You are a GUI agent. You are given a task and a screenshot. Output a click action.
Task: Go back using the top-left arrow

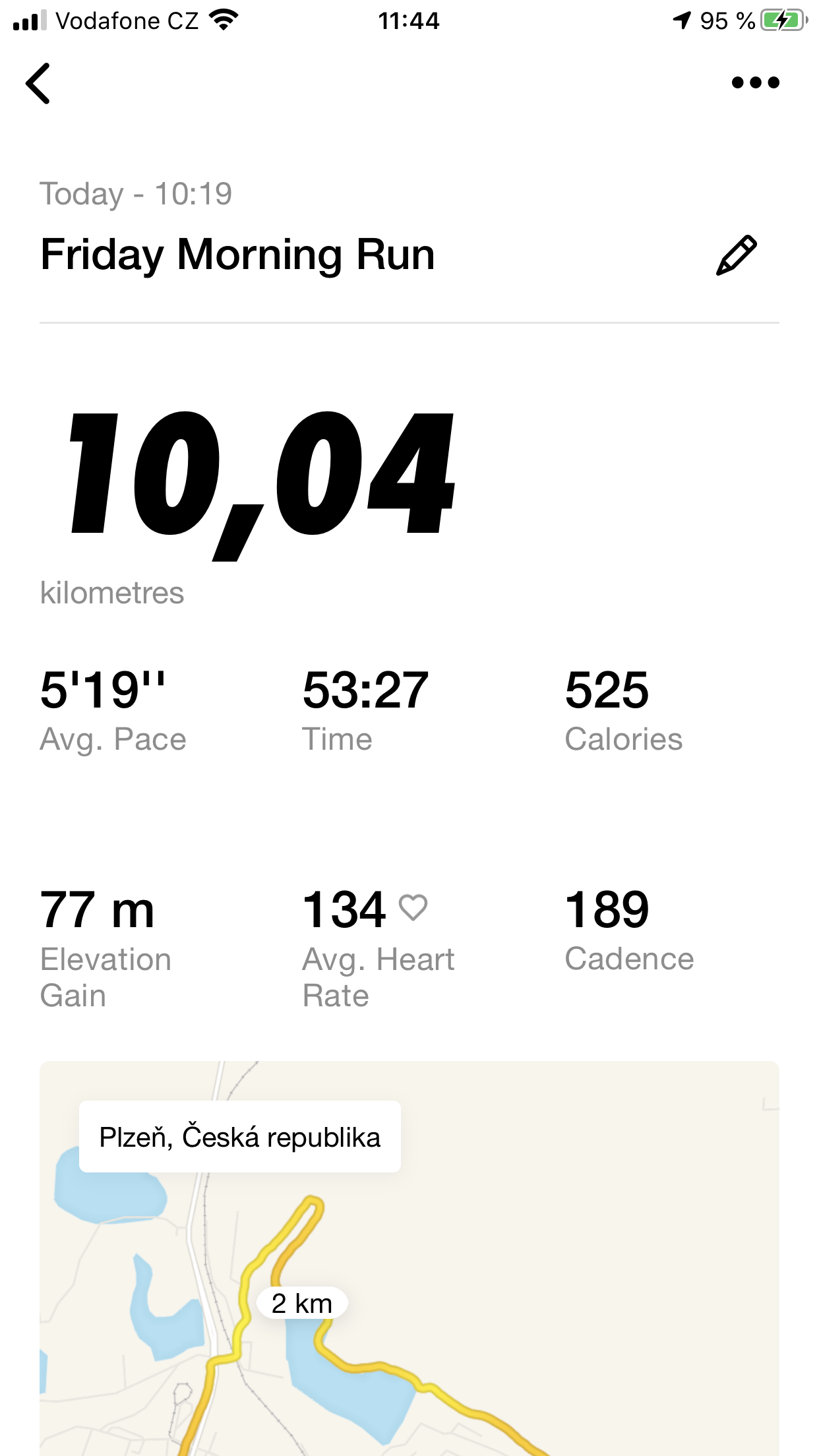(38, 83)
